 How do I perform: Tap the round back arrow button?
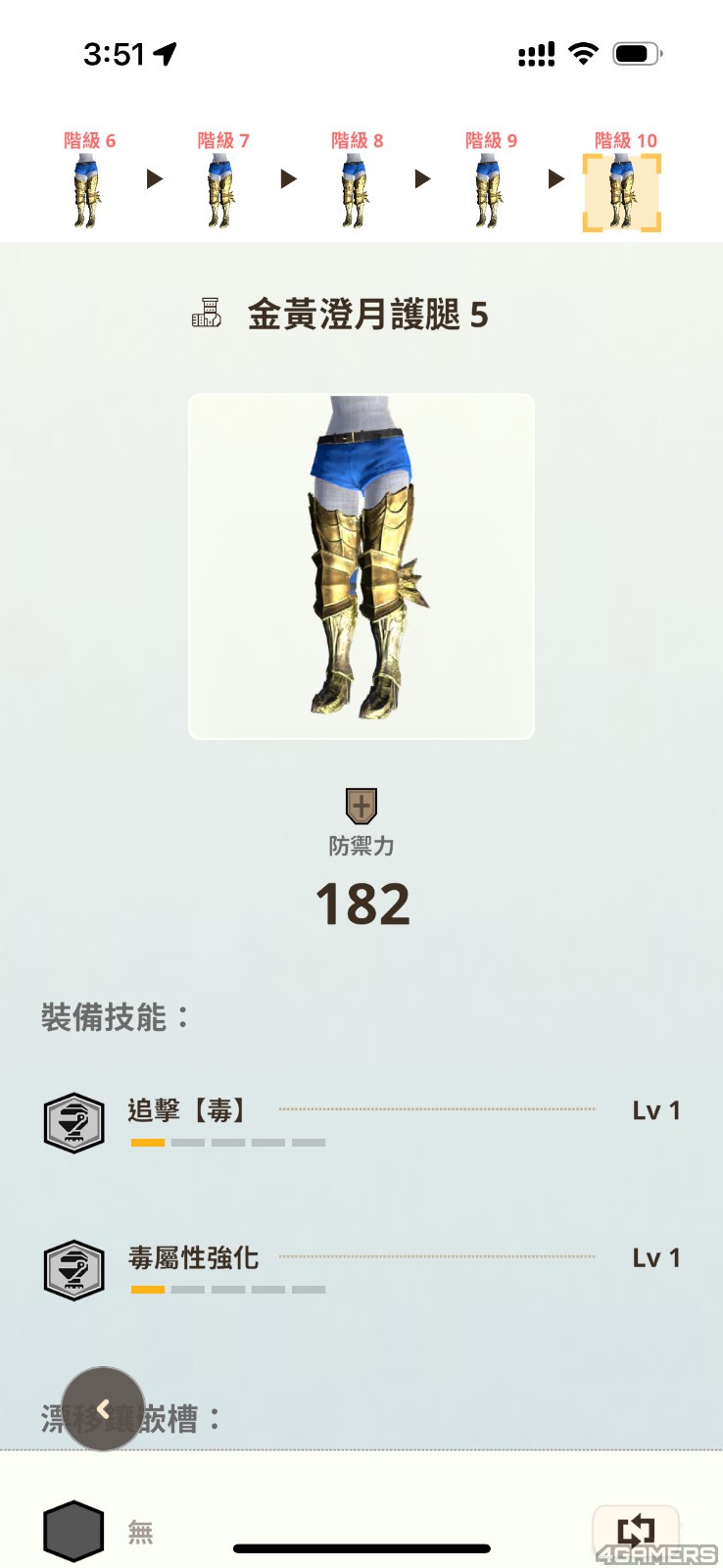[103, 1408]
